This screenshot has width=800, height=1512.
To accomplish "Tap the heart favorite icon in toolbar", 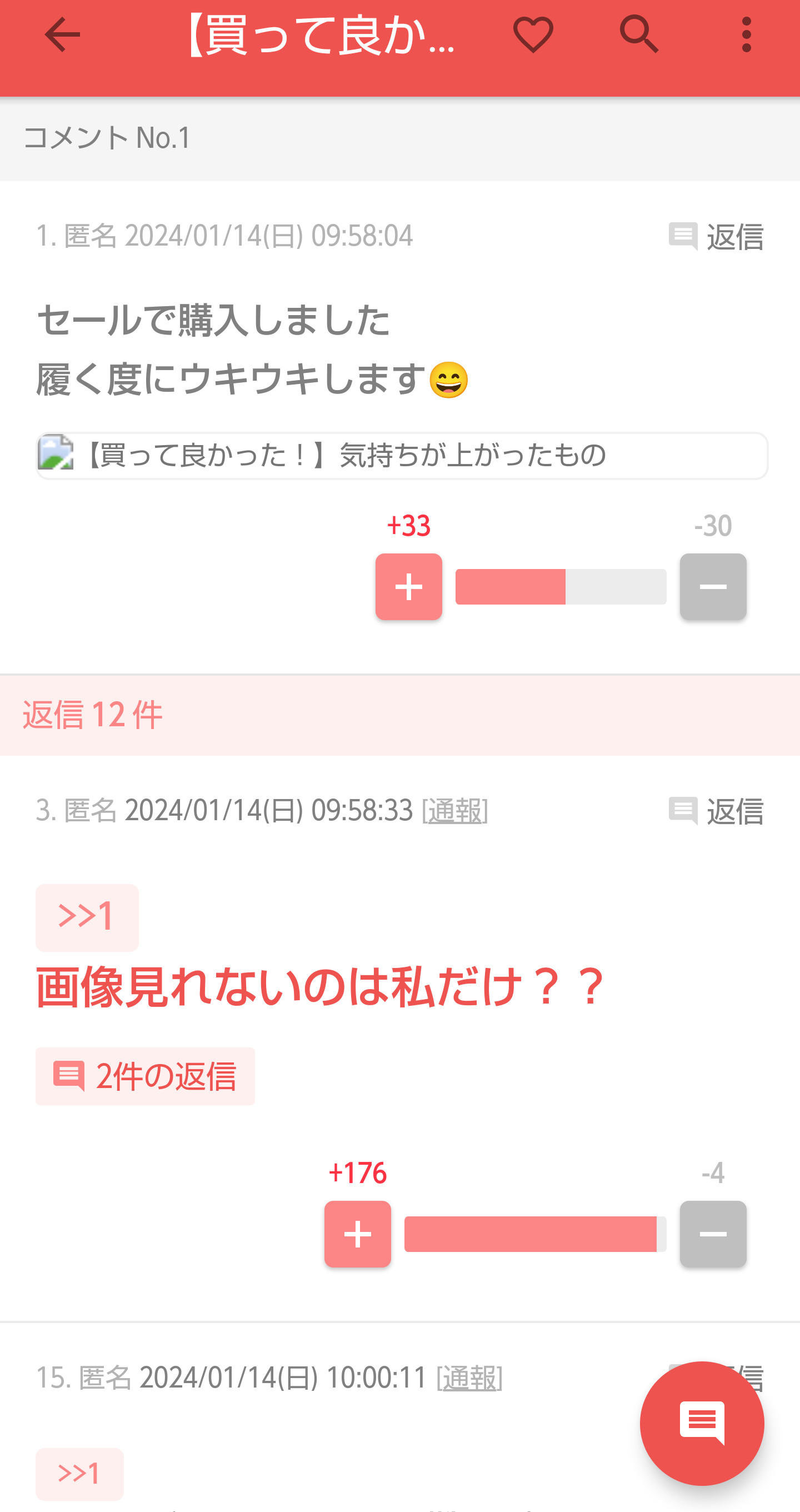I will tap(533, 35).
